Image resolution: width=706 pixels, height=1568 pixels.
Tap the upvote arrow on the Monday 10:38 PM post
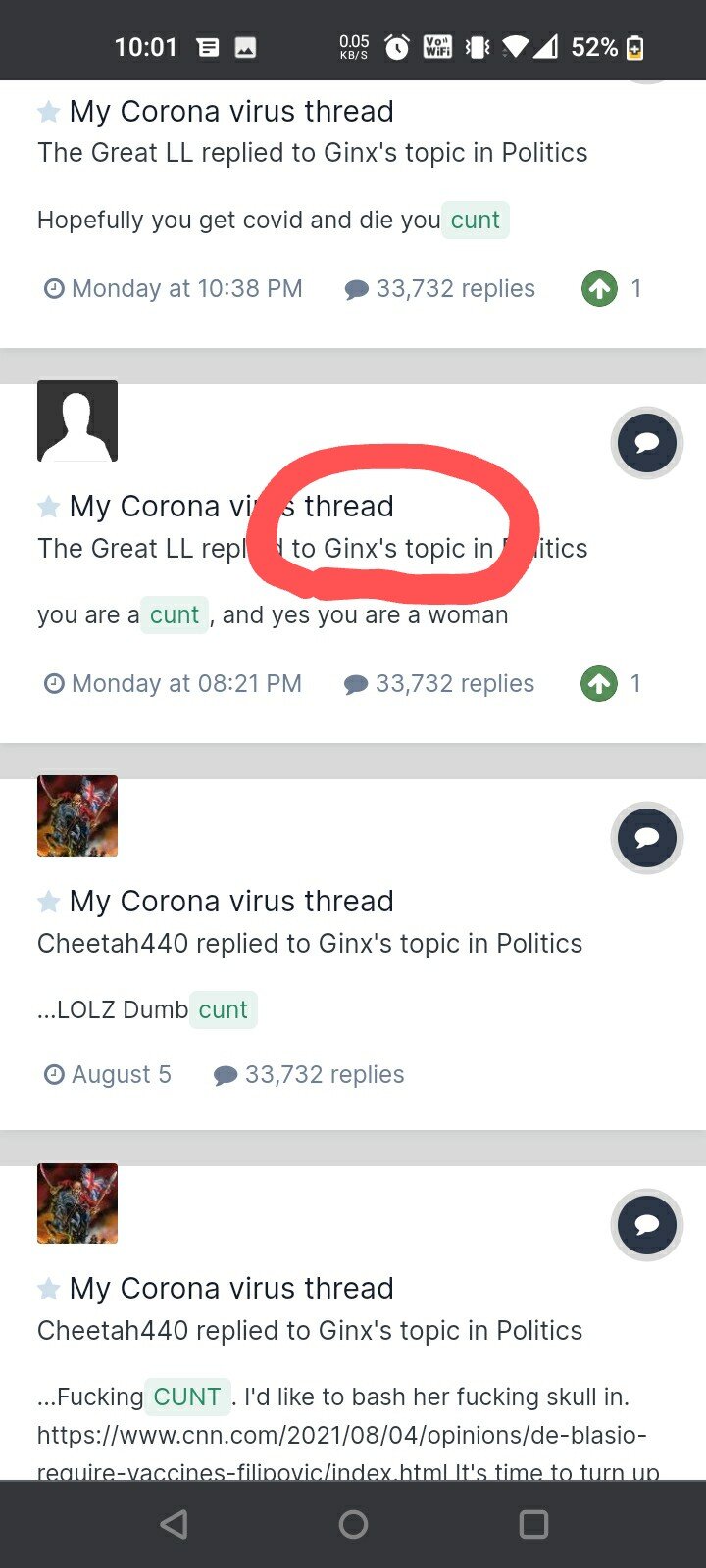(599, 289)
